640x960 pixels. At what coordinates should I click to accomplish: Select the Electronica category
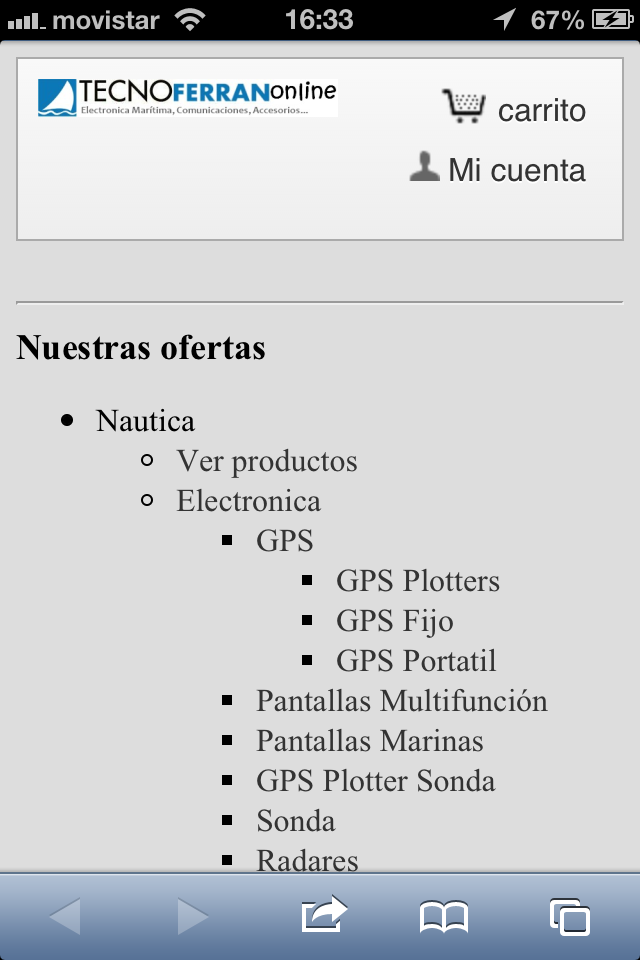[x=248, y=501]
